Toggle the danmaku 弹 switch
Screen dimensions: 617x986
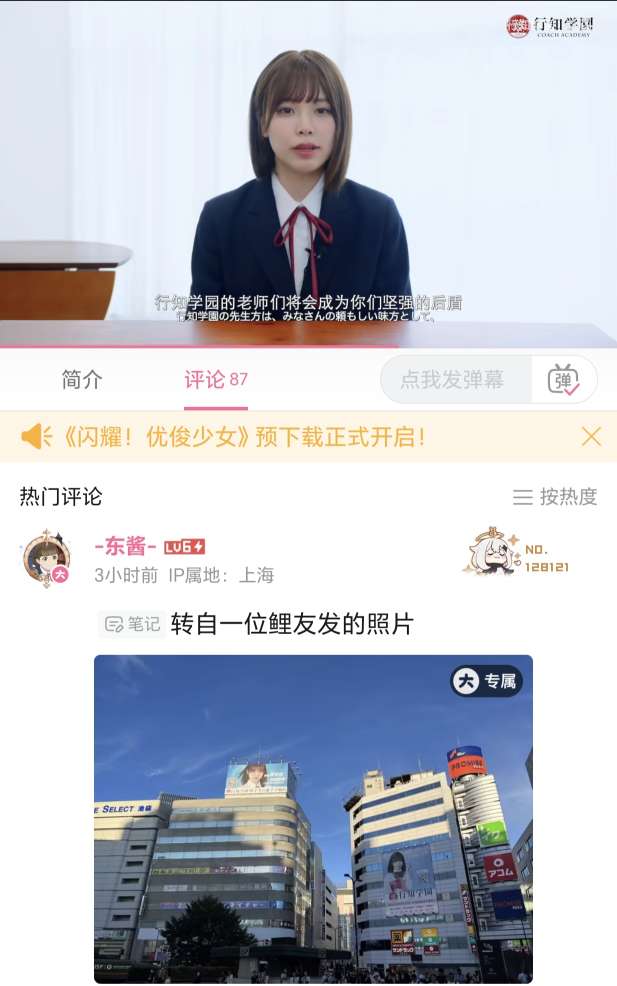coord(564,380)
